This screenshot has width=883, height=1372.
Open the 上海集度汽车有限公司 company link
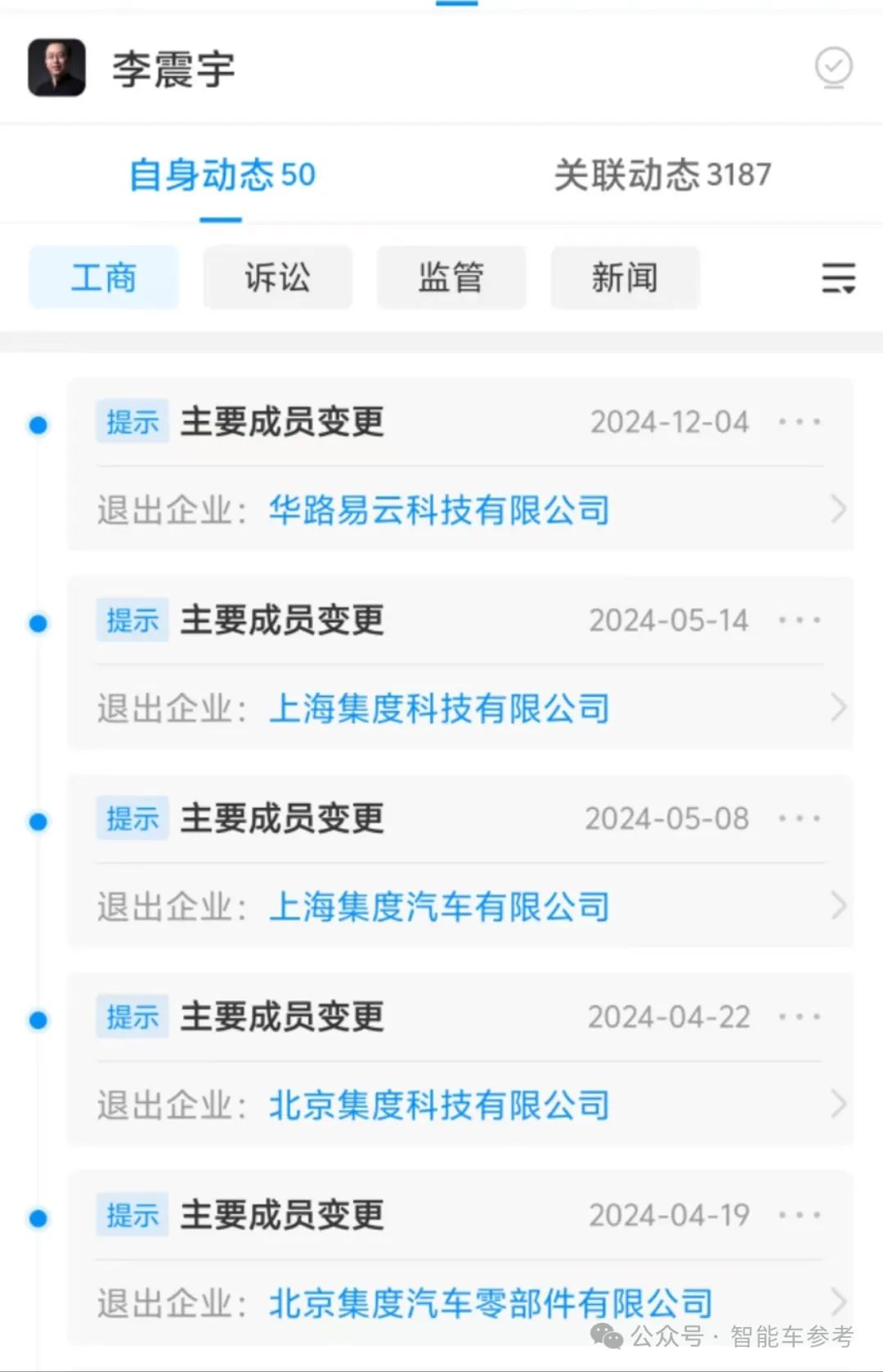[439, 907]
